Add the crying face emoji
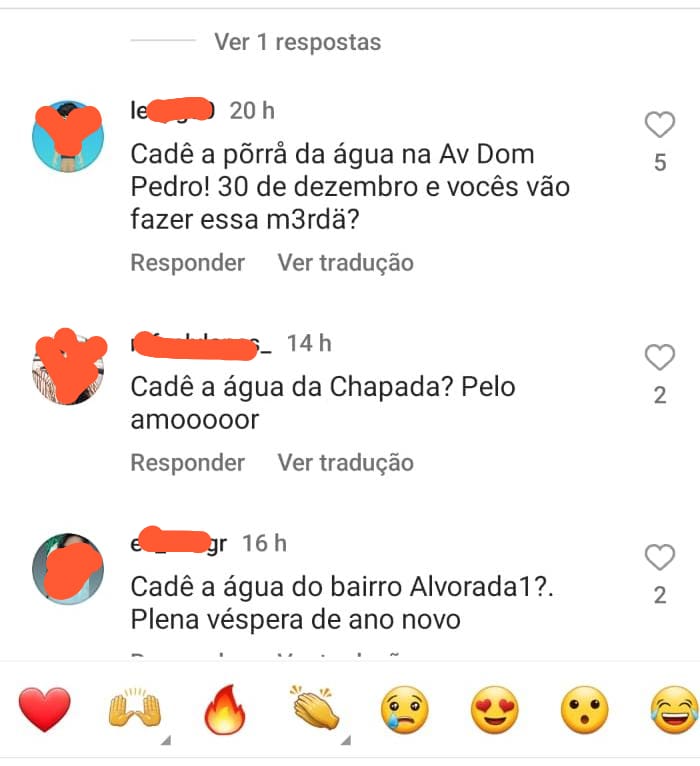Image resolution: width=700 pixels, height=766 pixels. point(404,711)
